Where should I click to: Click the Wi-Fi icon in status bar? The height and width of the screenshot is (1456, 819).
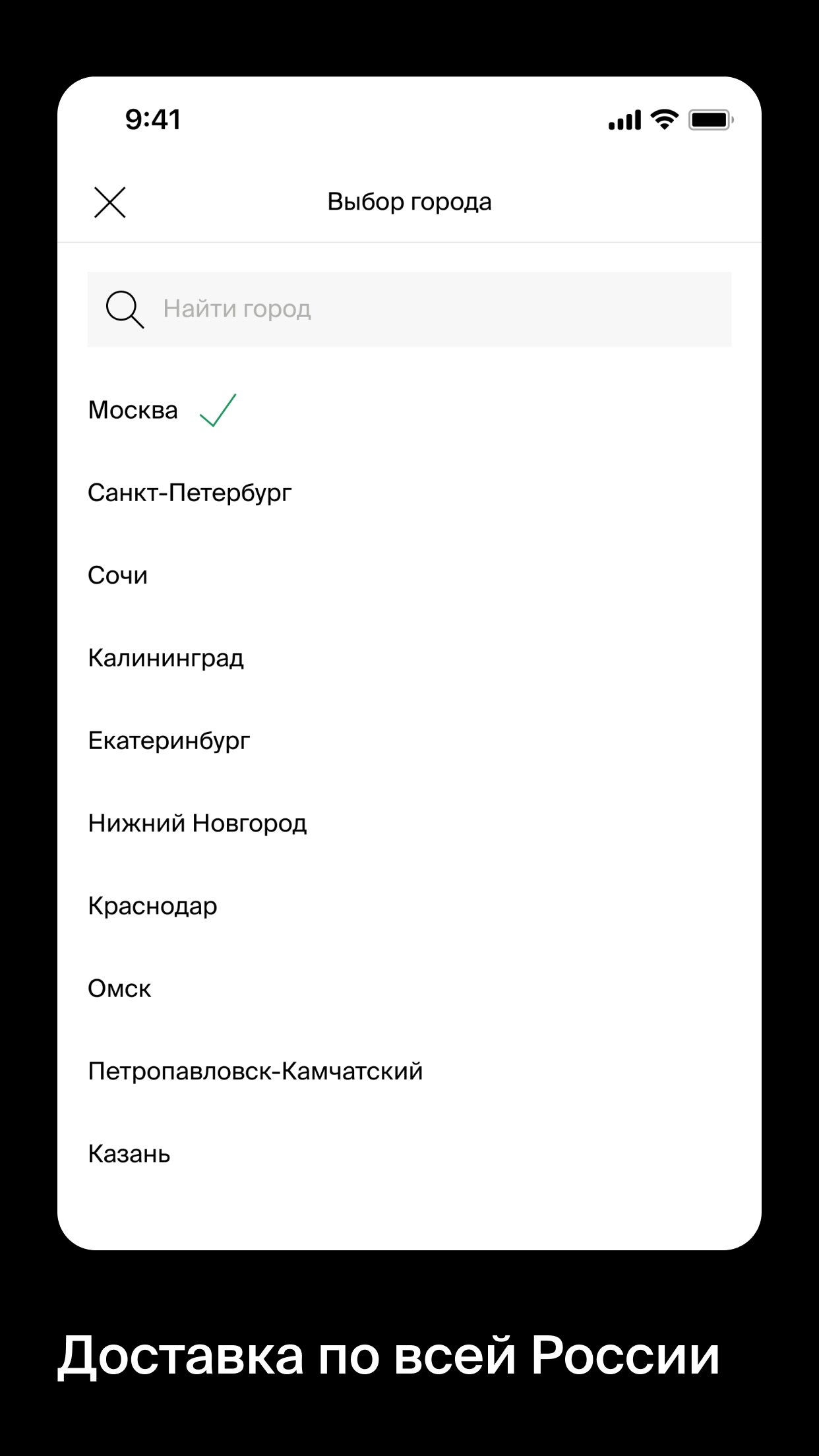pos(663,119)
